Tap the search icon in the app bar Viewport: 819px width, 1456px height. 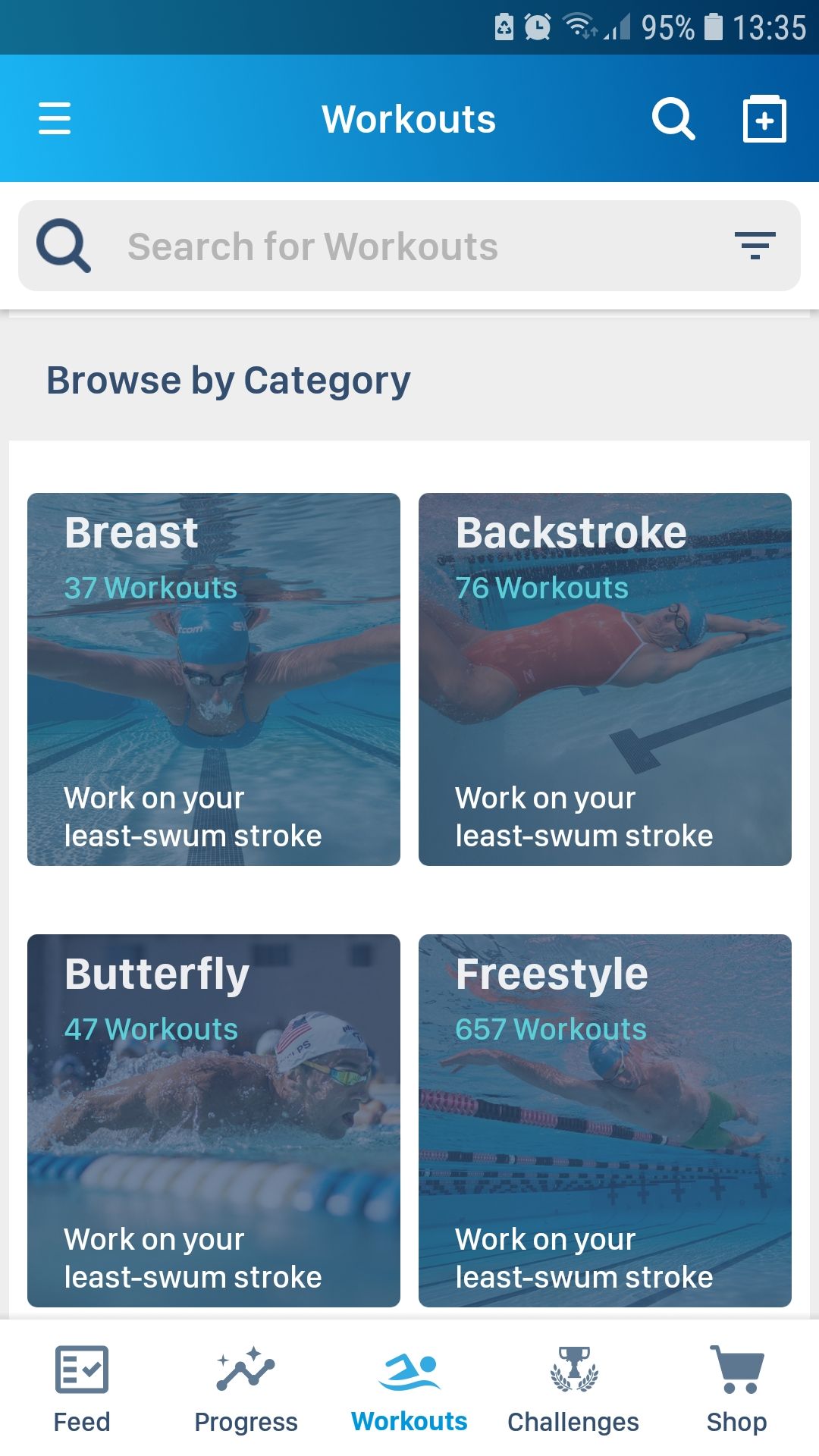coord(673,119)
